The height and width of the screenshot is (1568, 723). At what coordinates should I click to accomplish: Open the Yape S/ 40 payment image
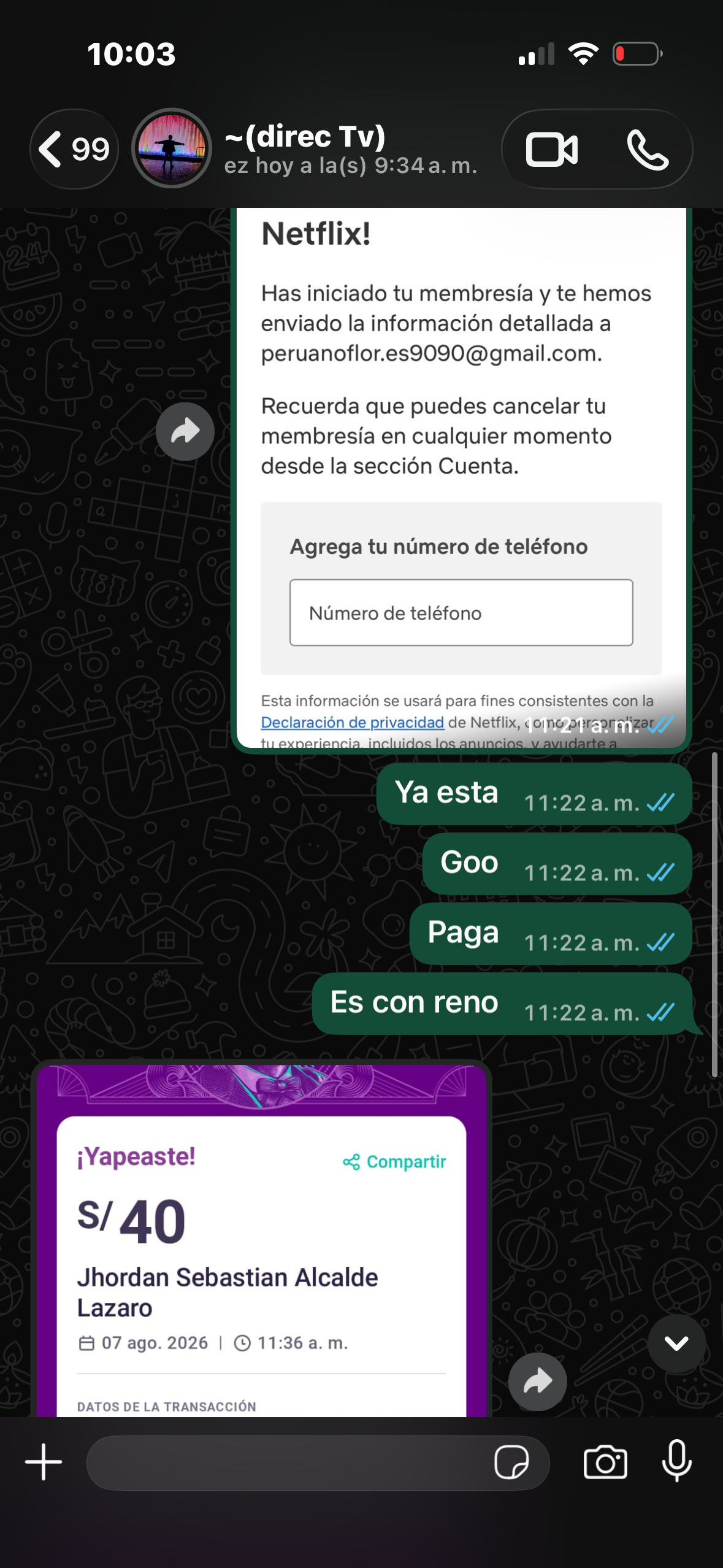tap(261, 1239)
